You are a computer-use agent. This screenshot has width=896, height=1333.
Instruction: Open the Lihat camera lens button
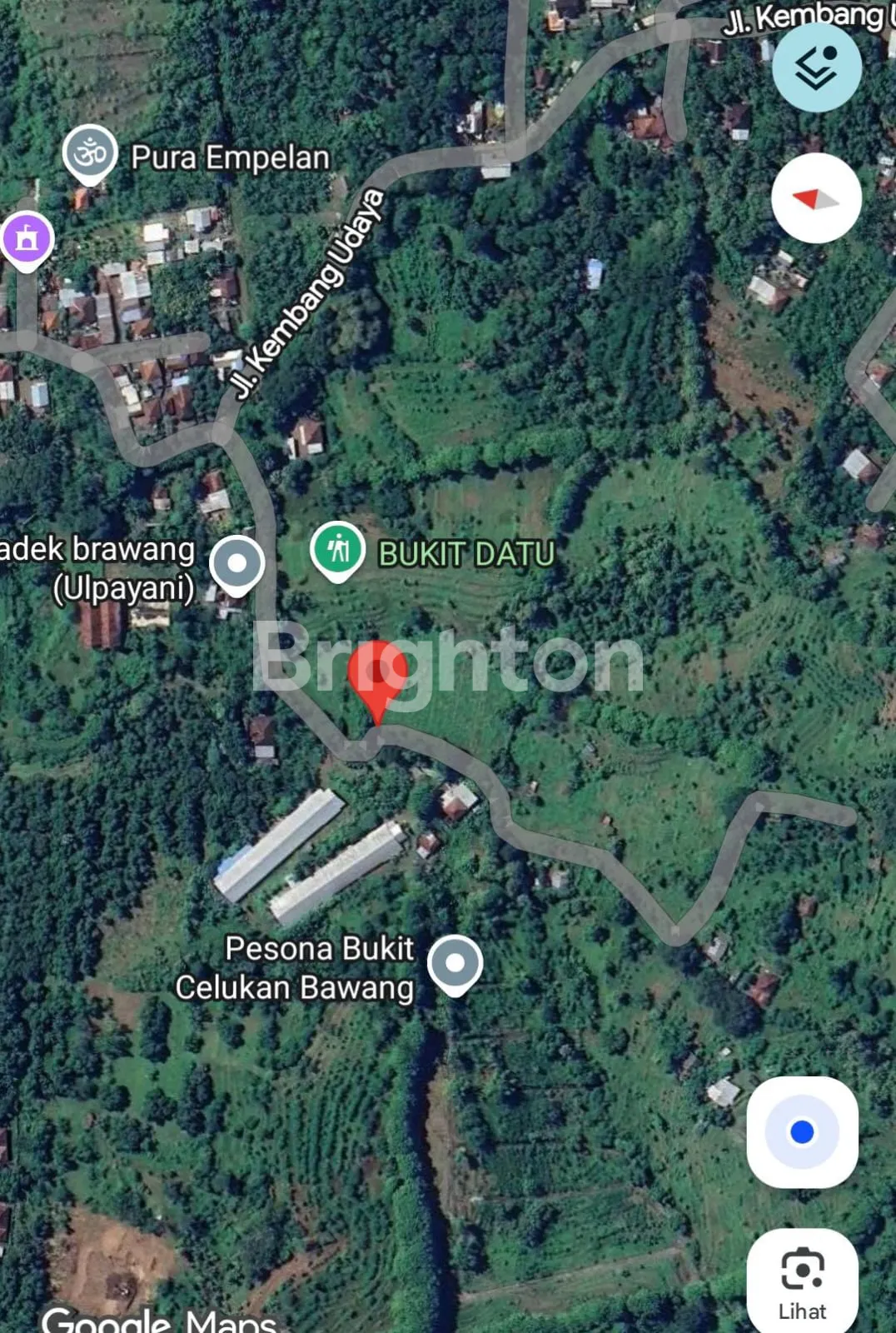point(802,1281)
